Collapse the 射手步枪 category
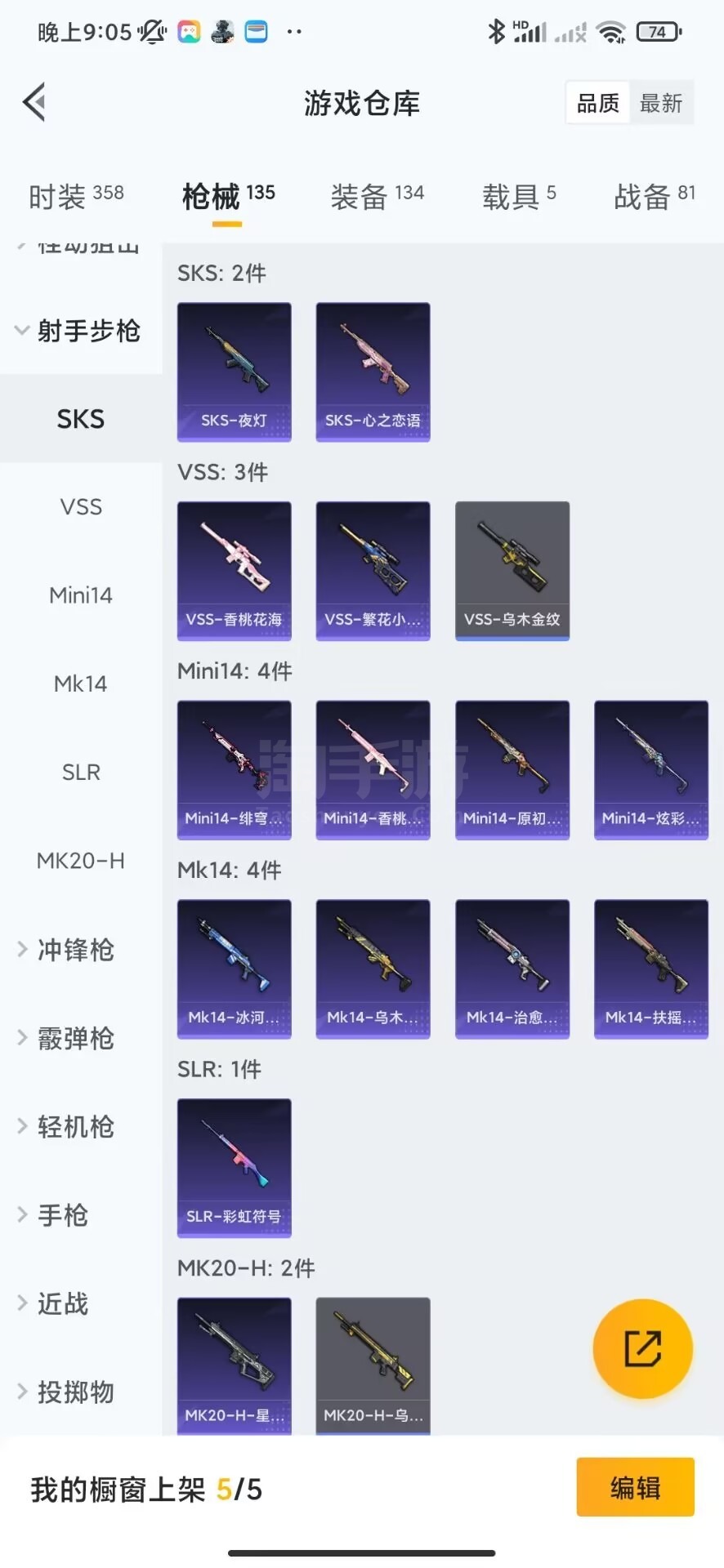This screenshot has width=724, height=1568. tap(80, 331)
